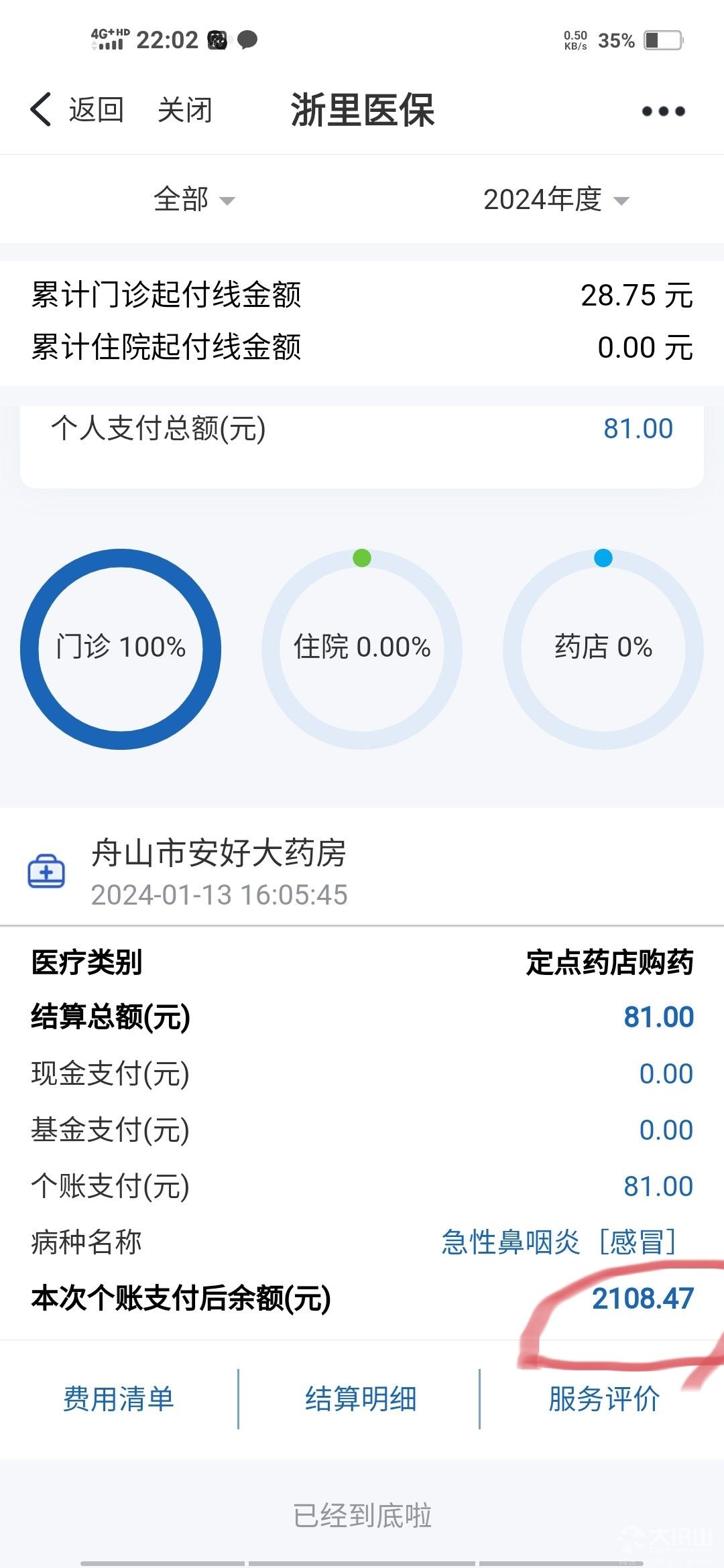The image size is (724, 1568).
Task: Open 结算明细 settlement details
Action: point(361,1399)
